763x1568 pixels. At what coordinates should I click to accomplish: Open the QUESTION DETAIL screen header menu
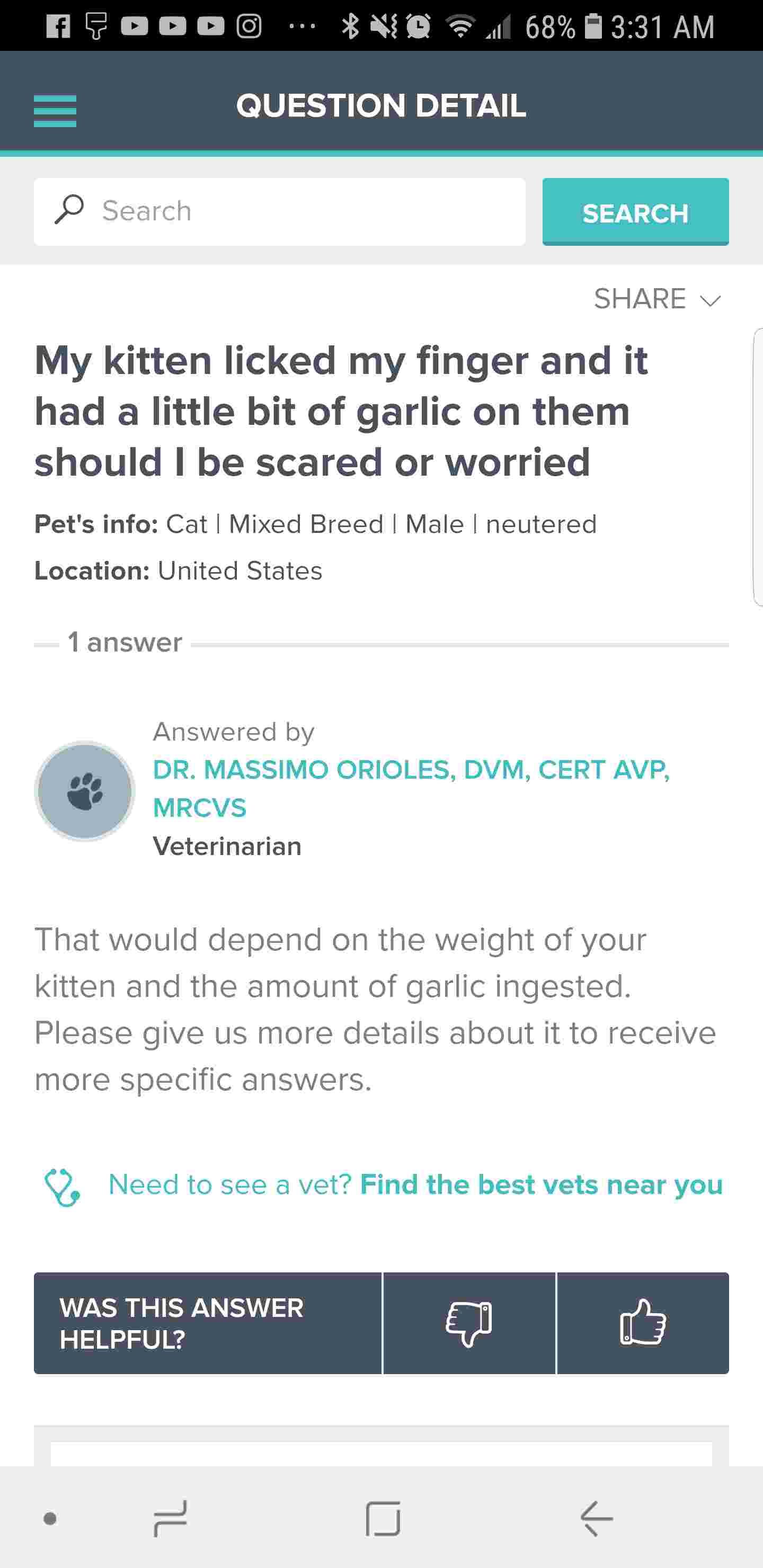click(x=55, y=110)
